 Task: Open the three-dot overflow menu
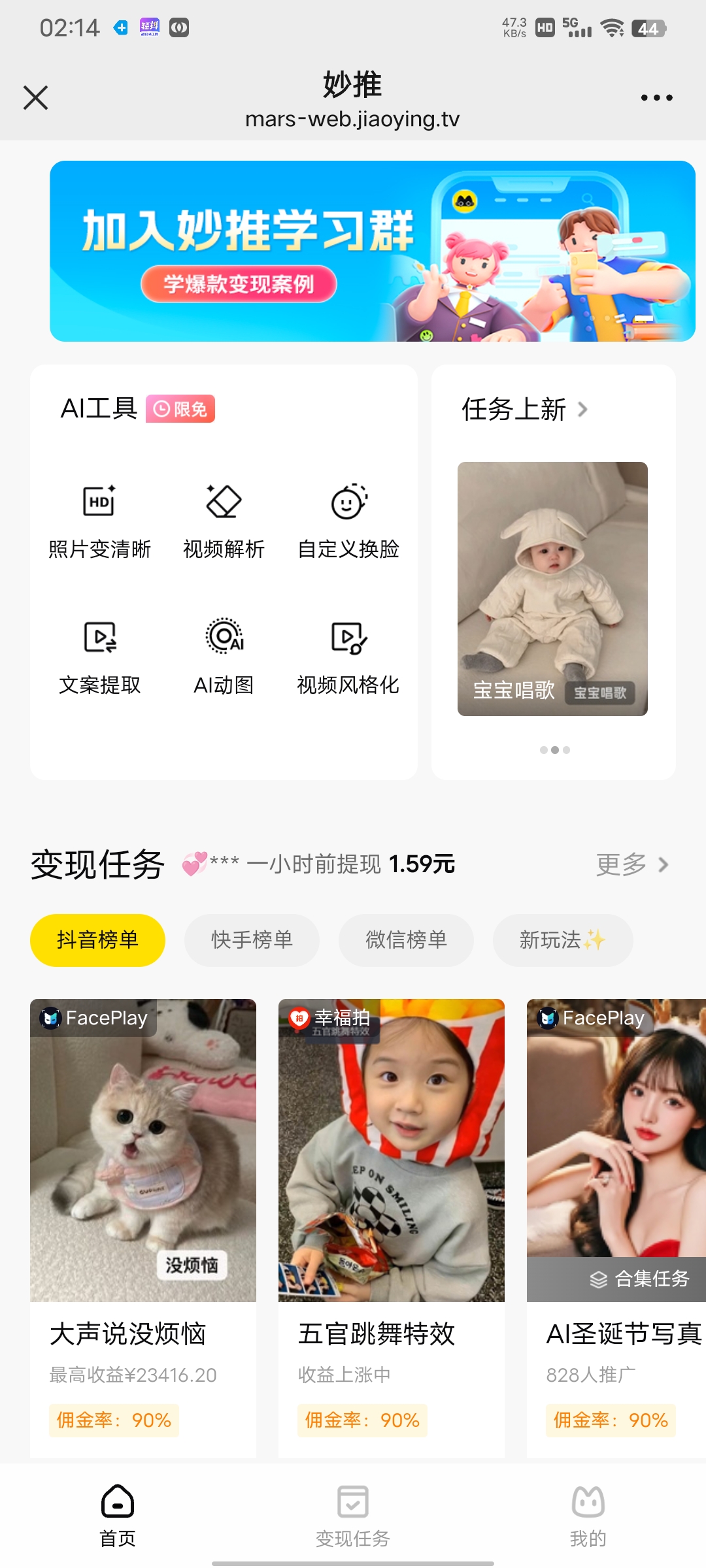[x=656, y=98]
